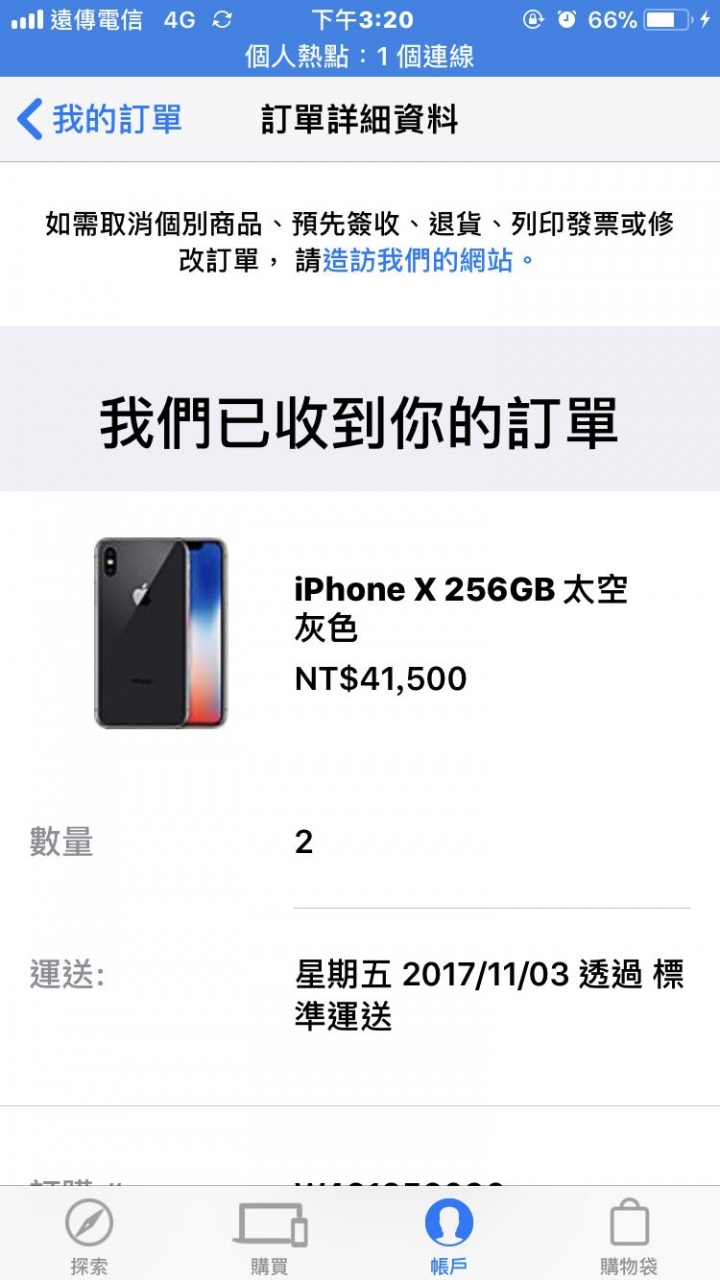Open the 購物袋 tab
Viewport: 720px width, 1280px height.
pyautogui.click(x=629, y=1236)
